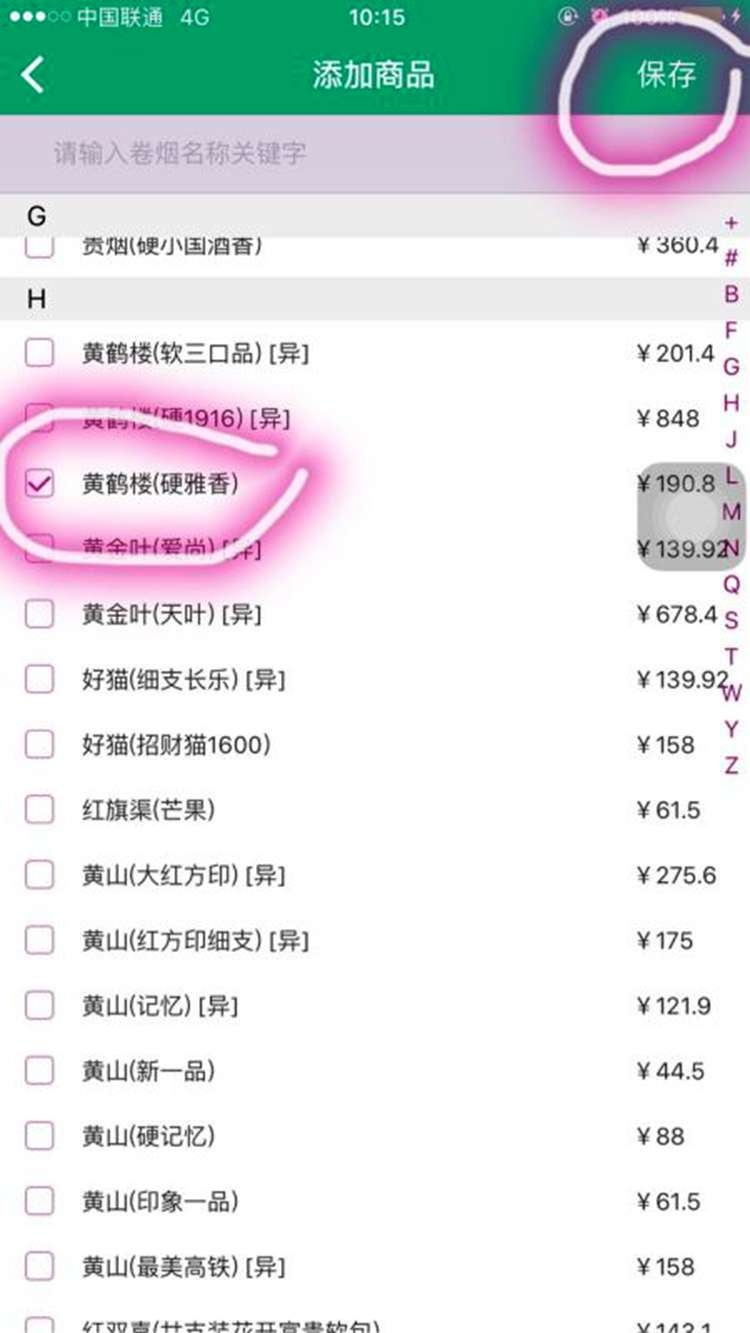This screenshot has width=750, height=1333.
Task: Check 黄山(印象一品) product
Action: (x=39, y=1202)
